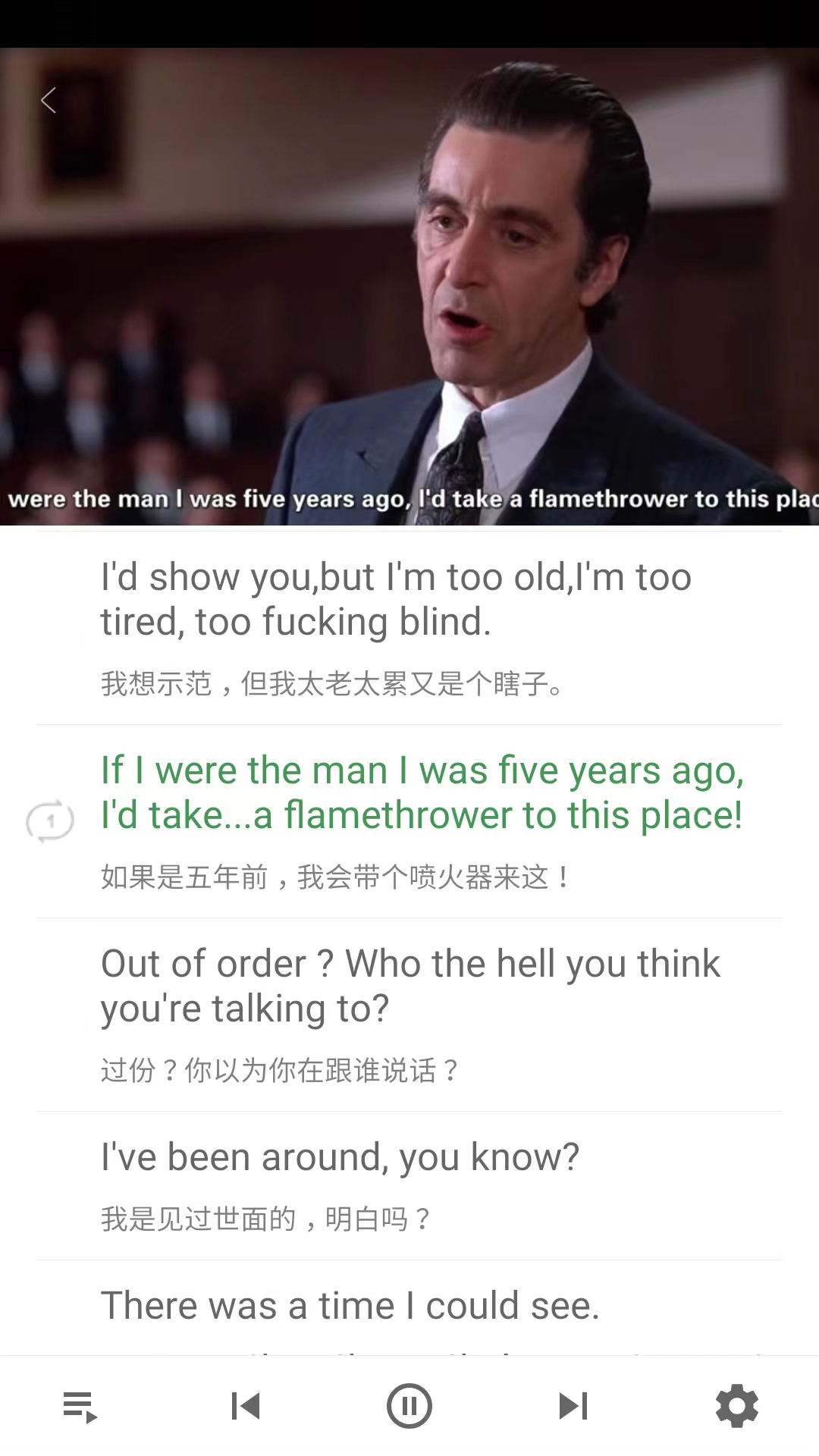Skip to the next subtitle line

573,1405
